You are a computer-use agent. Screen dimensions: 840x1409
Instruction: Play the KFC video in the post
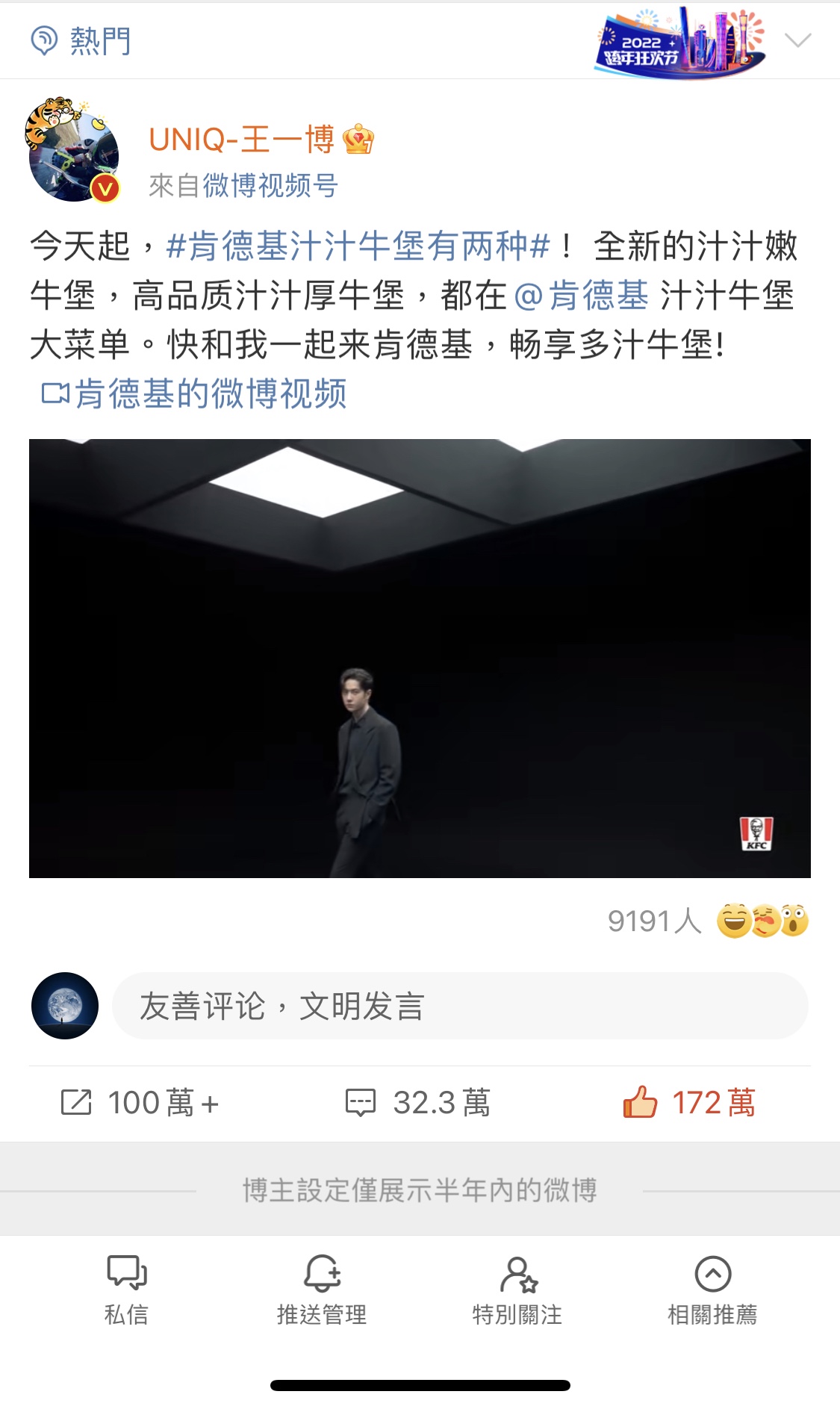click(420, 658)
